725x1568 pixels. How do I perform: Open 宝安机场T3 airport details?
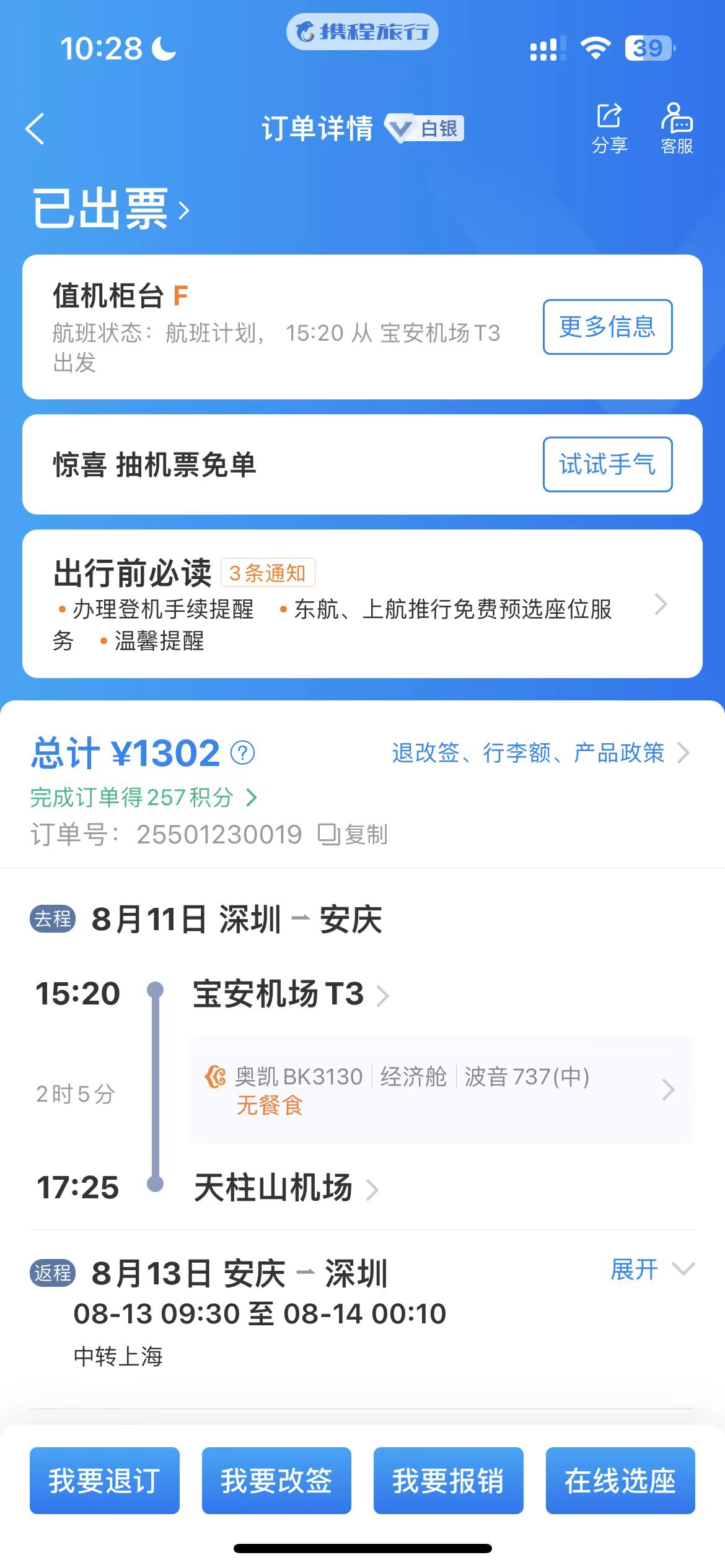290,994
